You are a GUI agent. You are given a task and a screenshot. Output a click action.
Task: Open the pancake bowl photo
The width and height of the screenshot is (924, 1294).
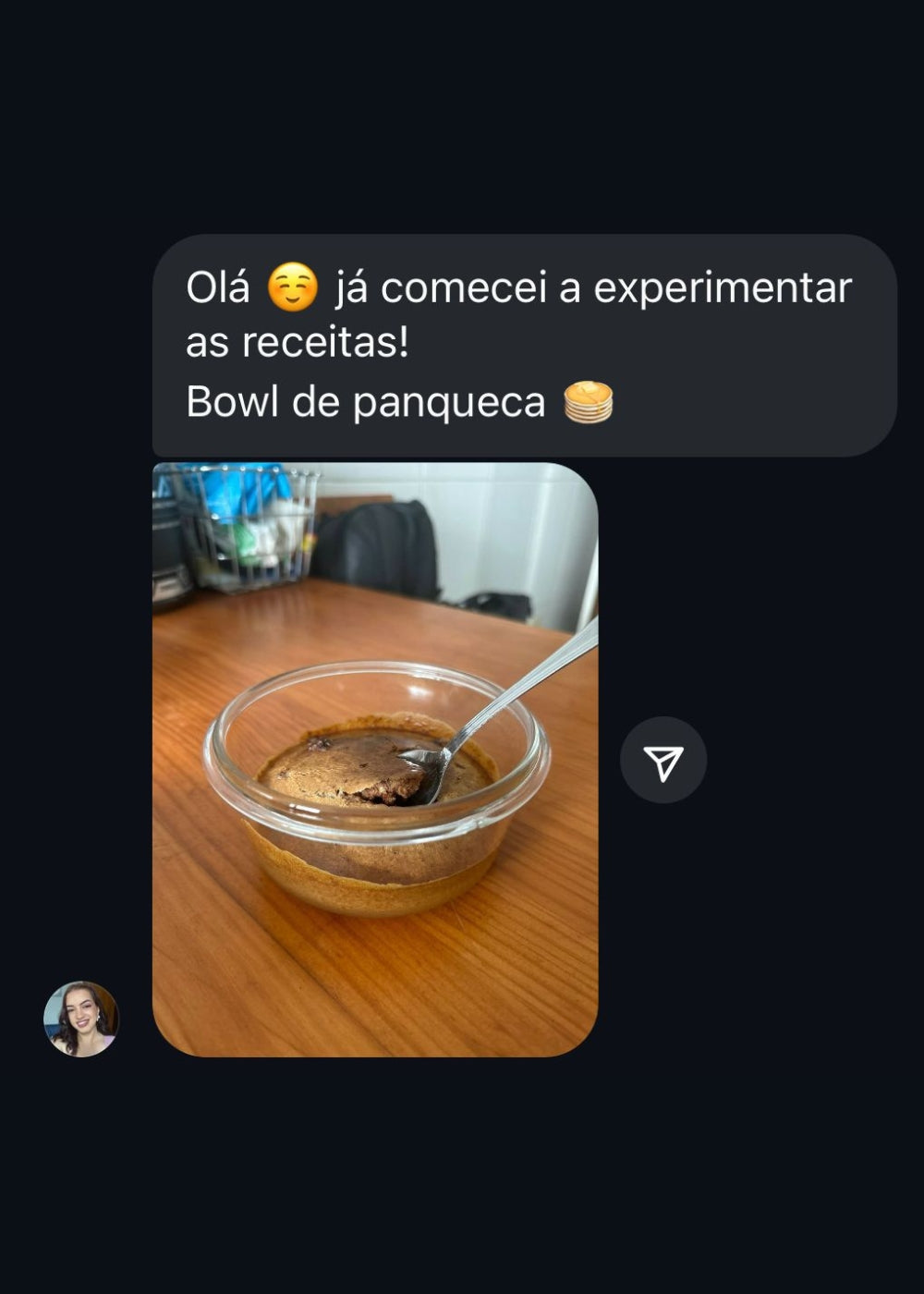click(x=374, y=759)
